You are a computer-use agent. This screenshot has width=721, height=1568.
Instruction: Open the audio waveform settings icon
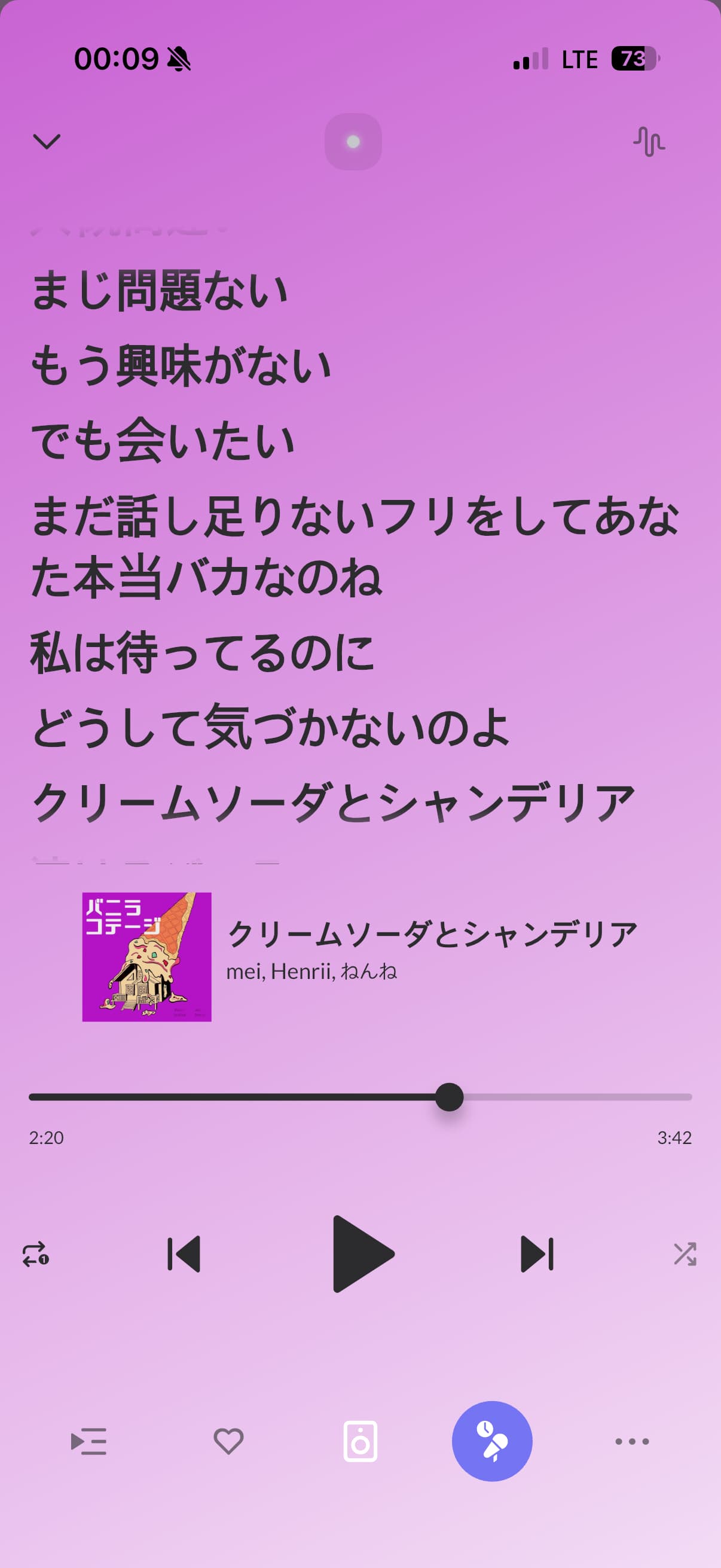click(649, 142)
